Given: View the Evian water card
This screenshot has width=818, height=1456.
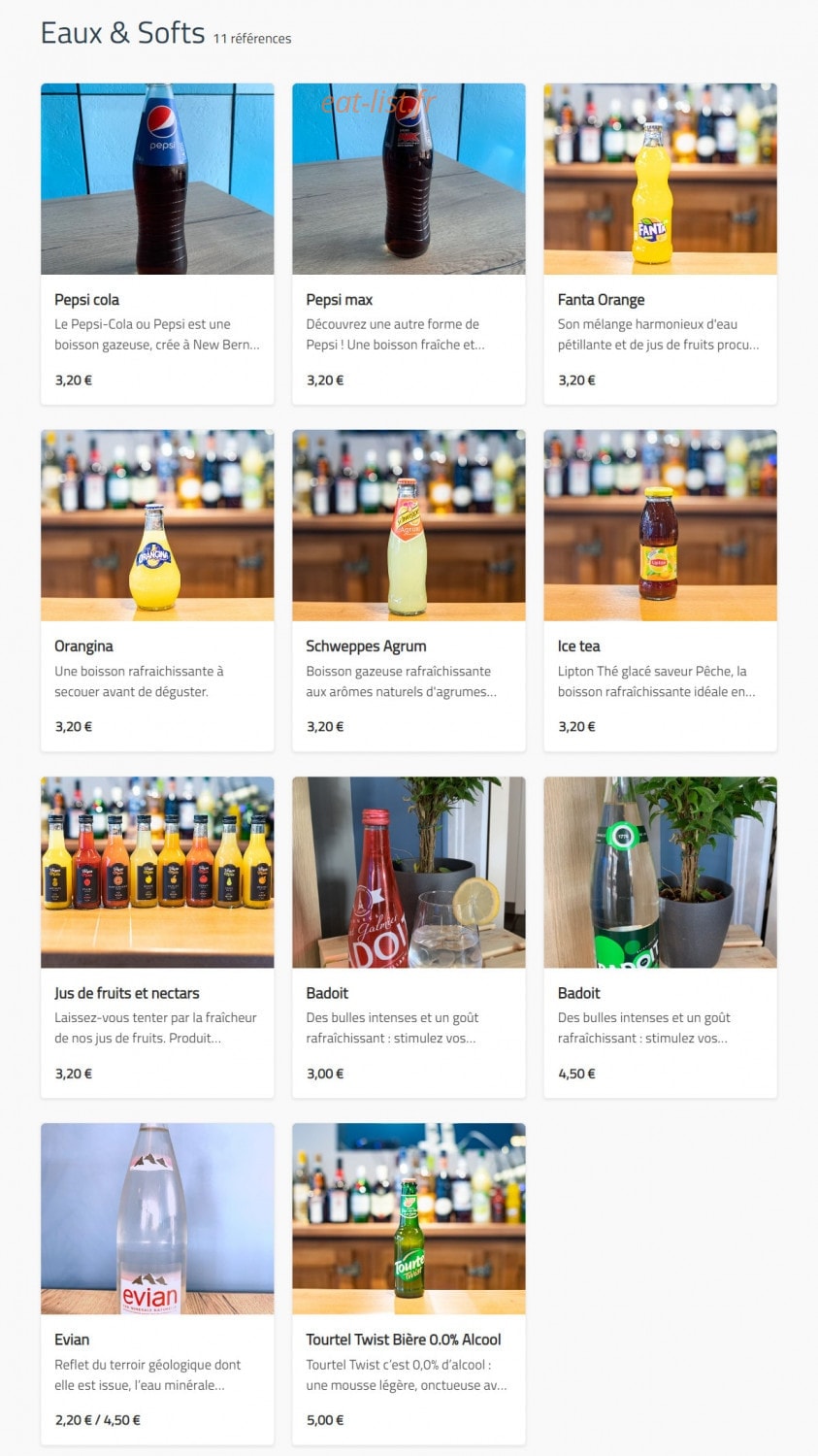Looking at the screenshot, I should 157,1284.
